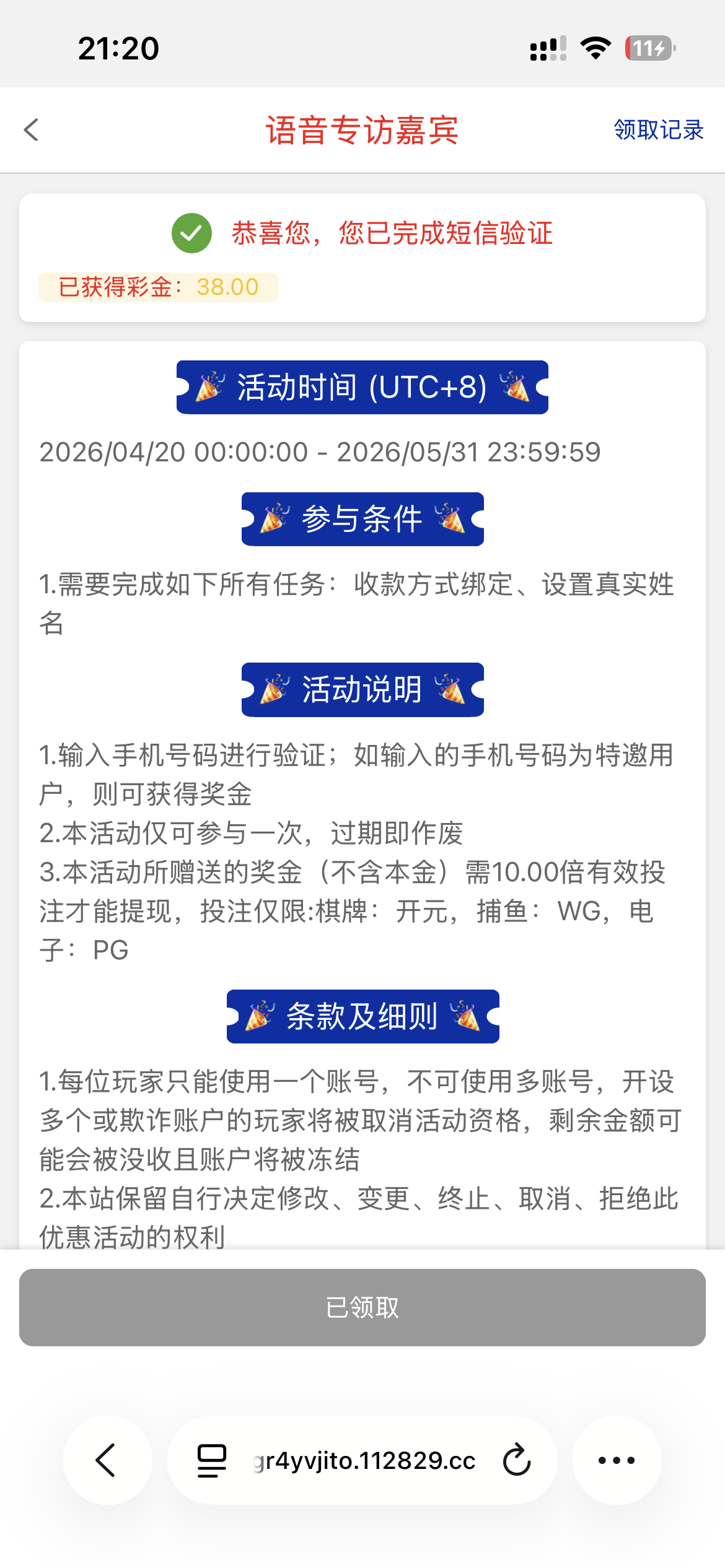The image size is (725, 1568).
Task: Tap the 参与条件 banner to collapse it
Action: coord(362,519)
